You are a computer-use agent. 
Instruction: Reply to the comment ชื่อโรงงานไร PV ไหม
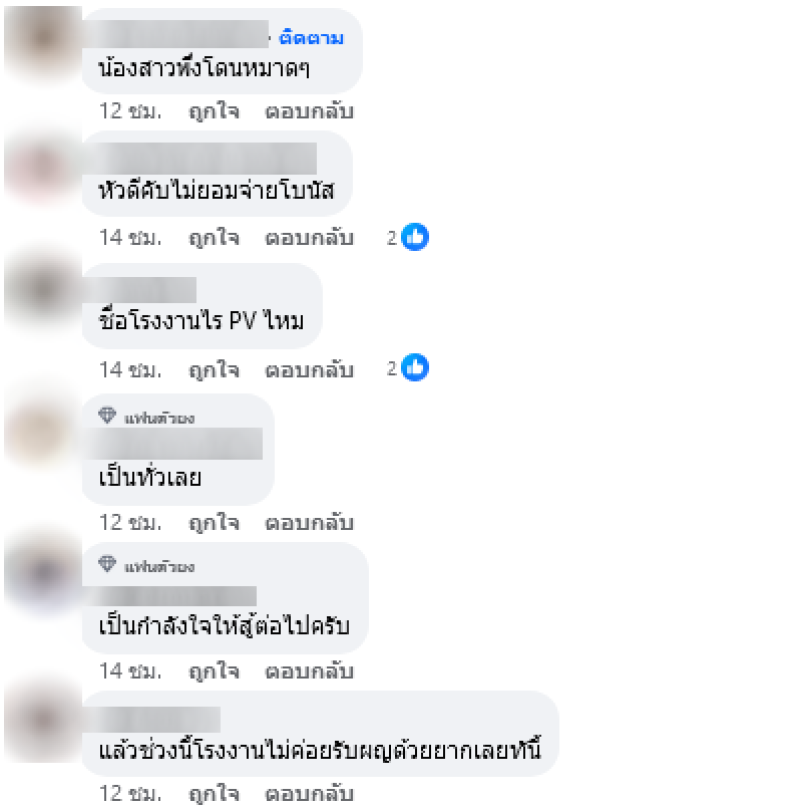tap(309, 369)
